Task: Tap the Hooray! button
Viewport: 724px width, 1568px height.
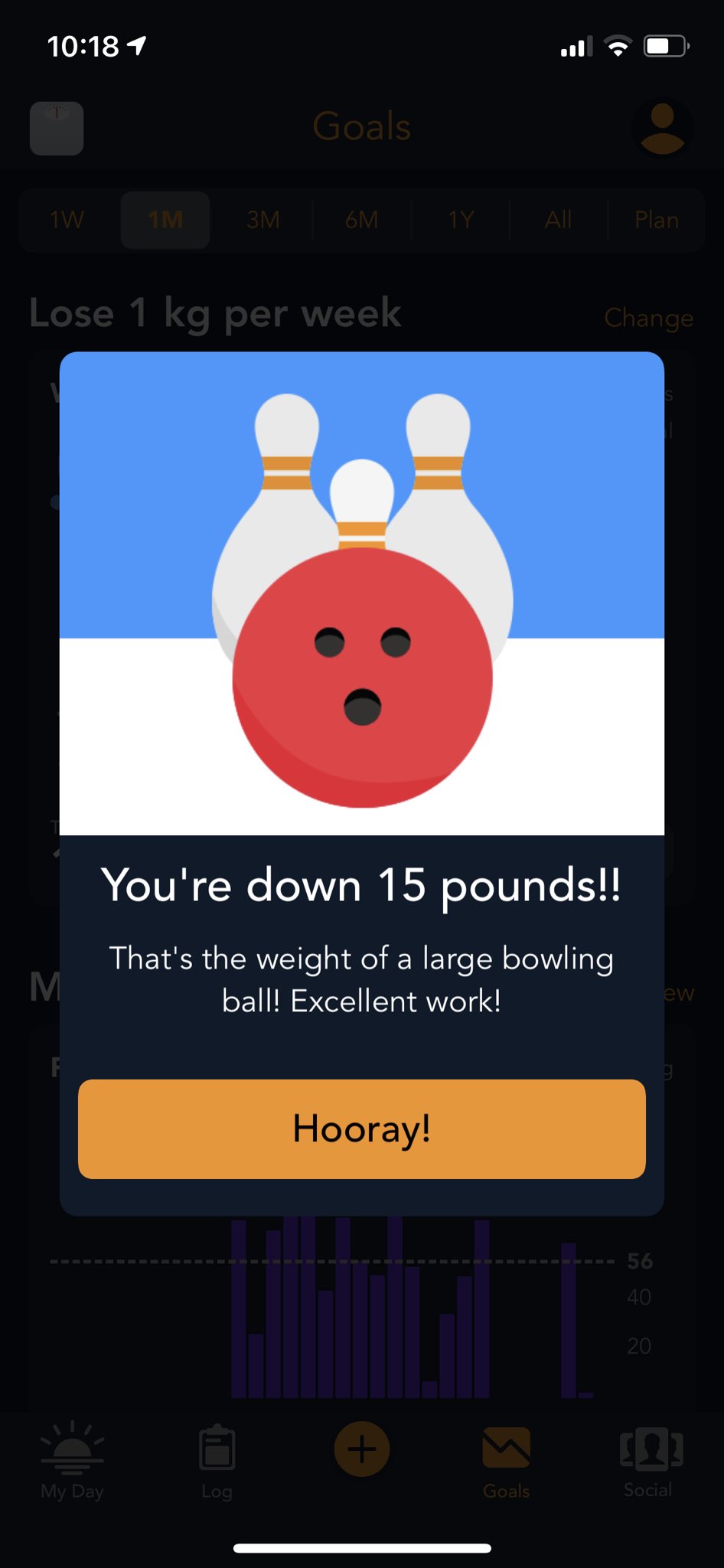Action: point(362,1129)
